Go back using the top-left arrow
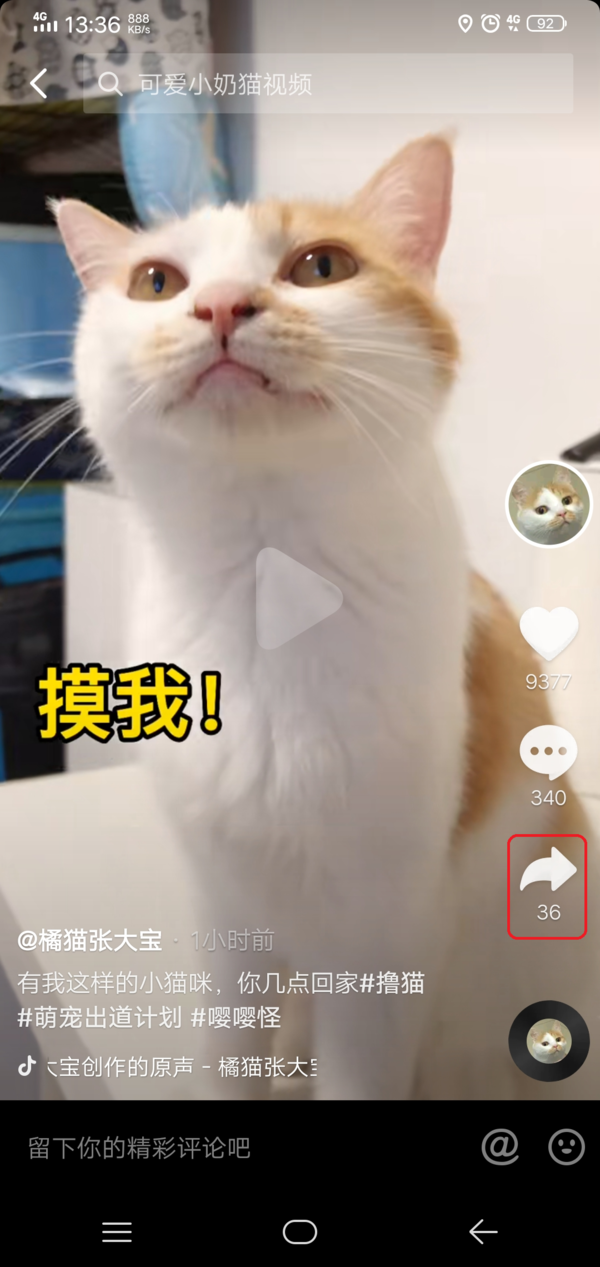 tap(39, 84)
